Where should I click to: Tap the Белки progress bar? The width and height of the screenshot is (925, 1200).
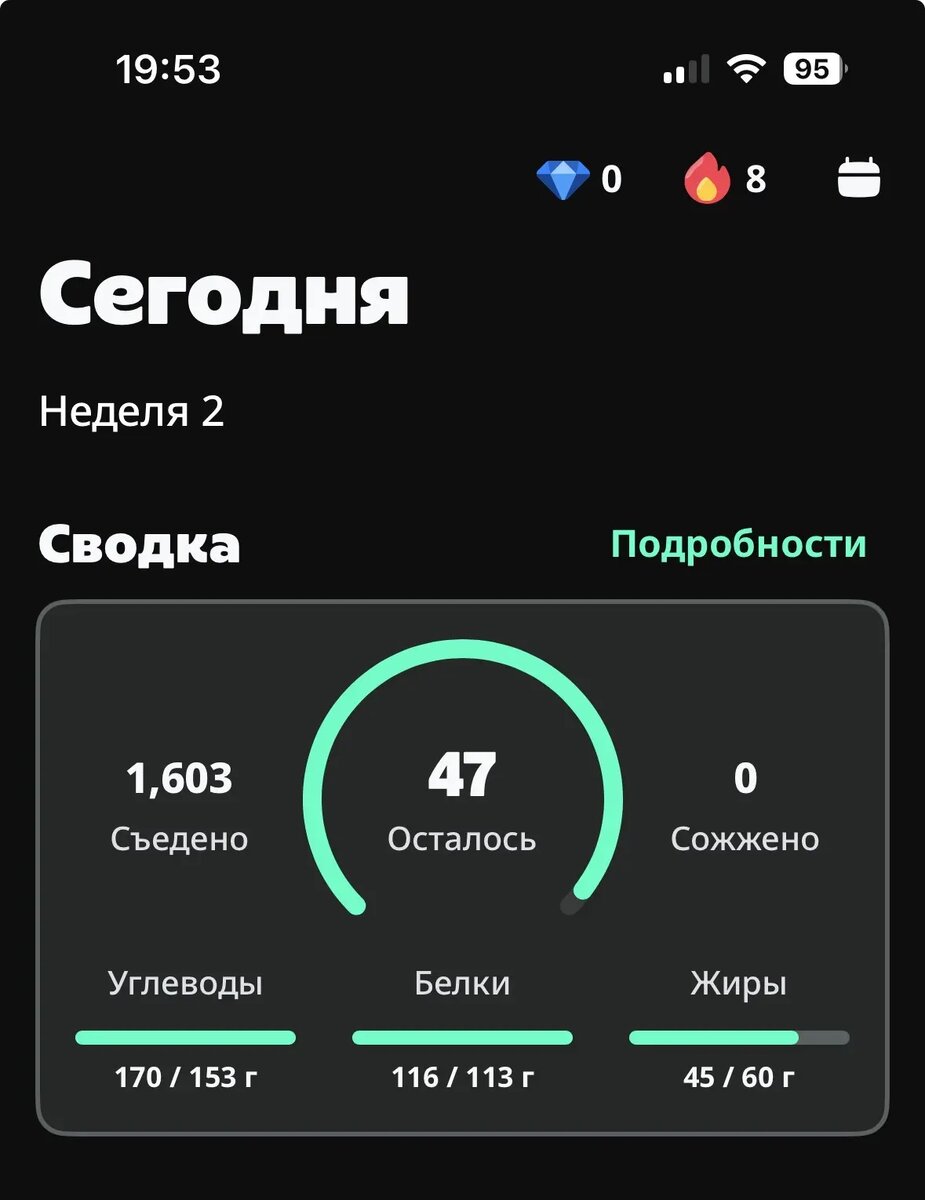pos(463,1037)
